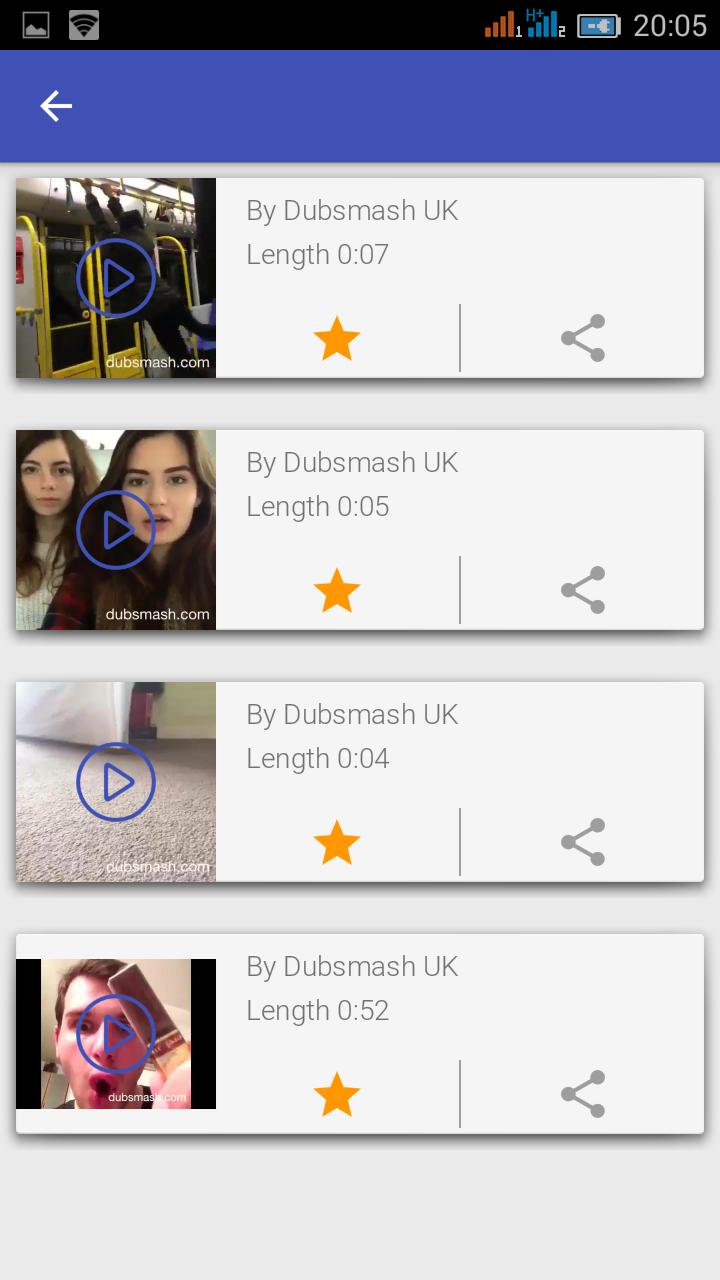Go back using the top arrow
Image resolution: width=720 pixels, height=1280 pixels.
pyautogui.click(x=56, y=106)
